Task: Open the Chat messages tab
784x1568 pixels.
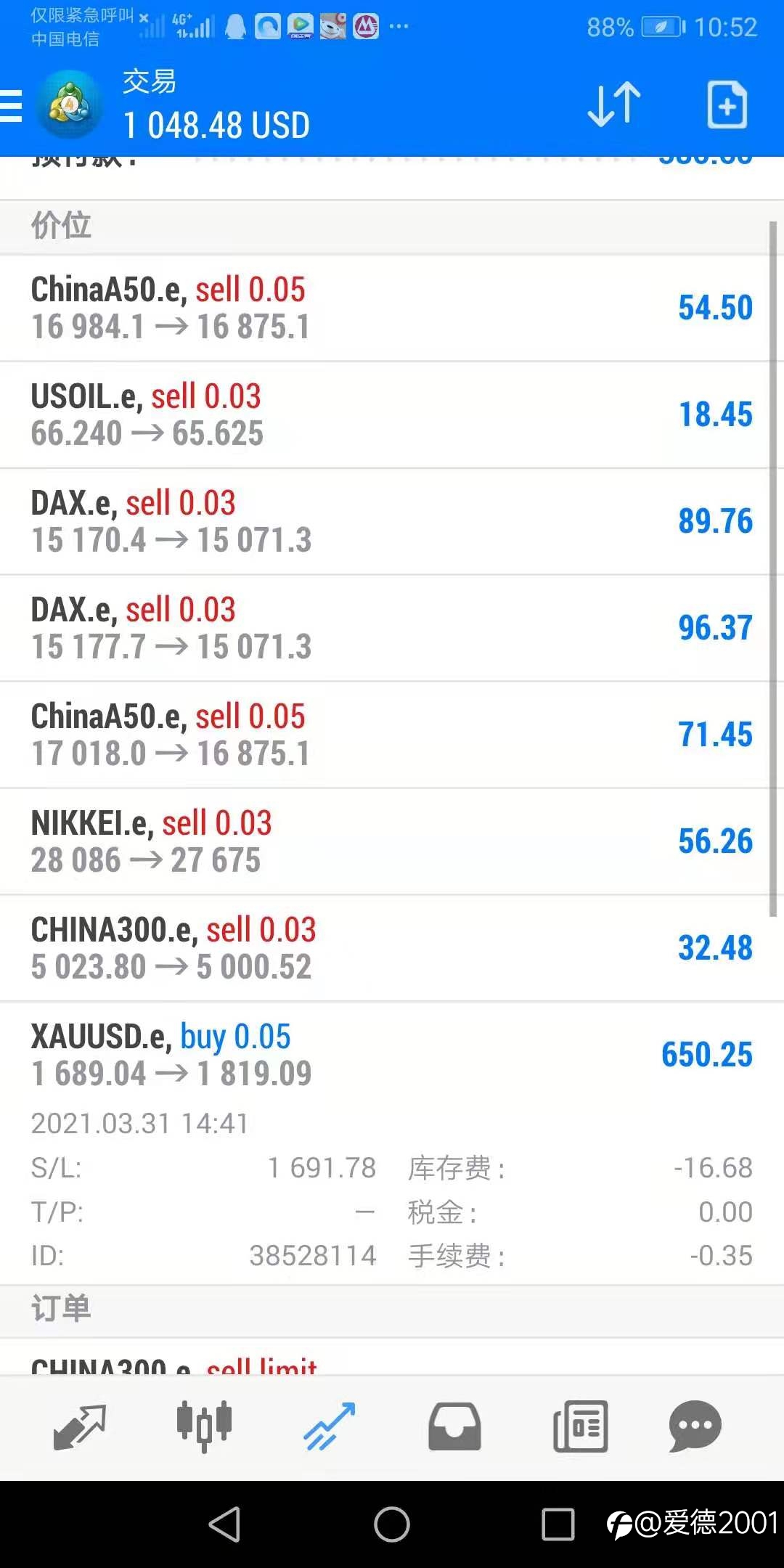Action: point(695,1427)
